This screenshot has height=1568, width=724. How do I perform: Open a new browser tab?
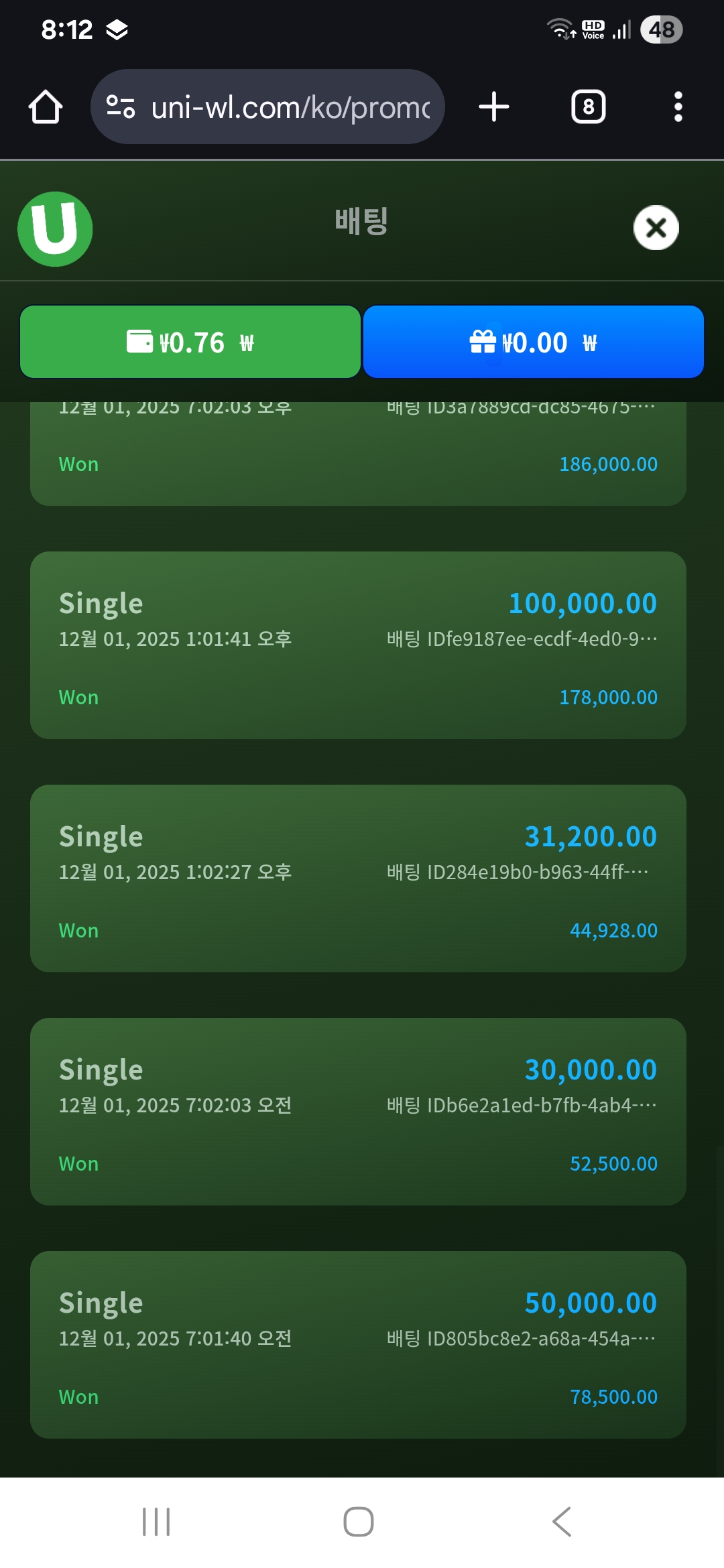(x=494, y=107)
